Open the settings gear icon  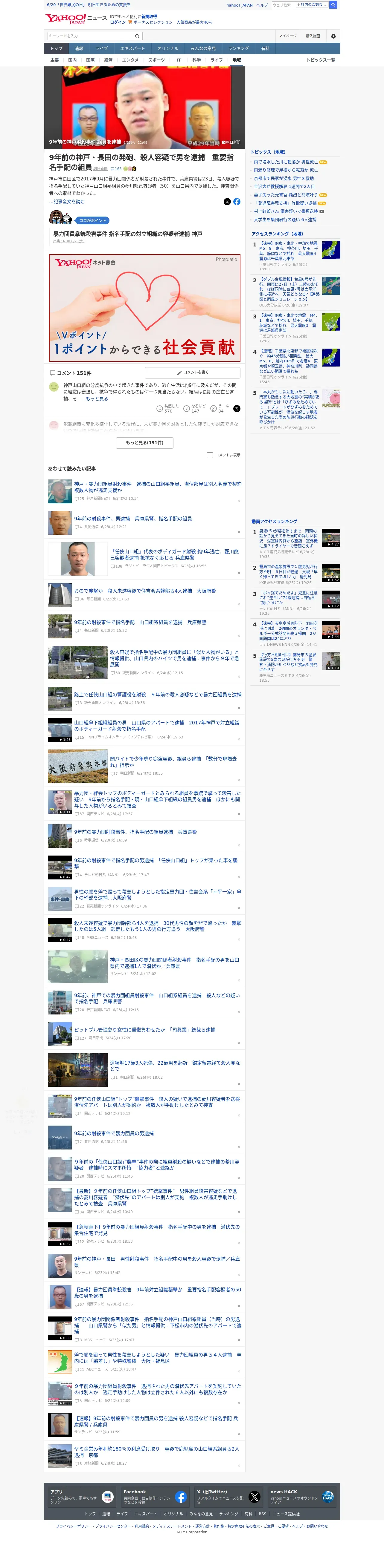333,36
